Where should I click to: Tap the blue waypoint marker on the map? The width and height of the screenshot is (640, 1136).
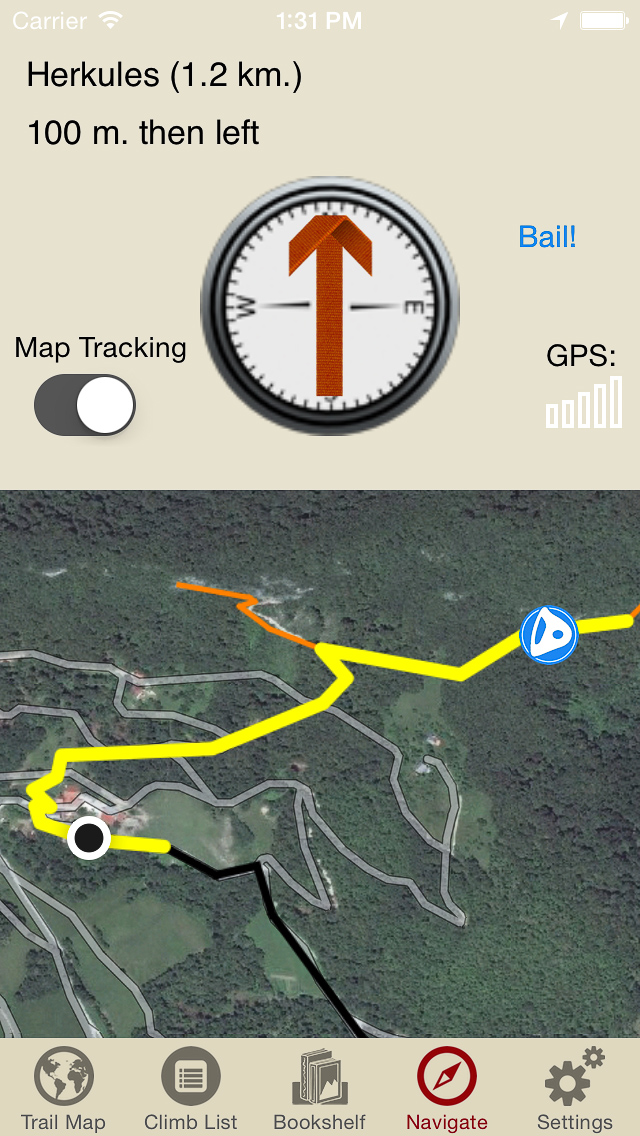[549, 634]
